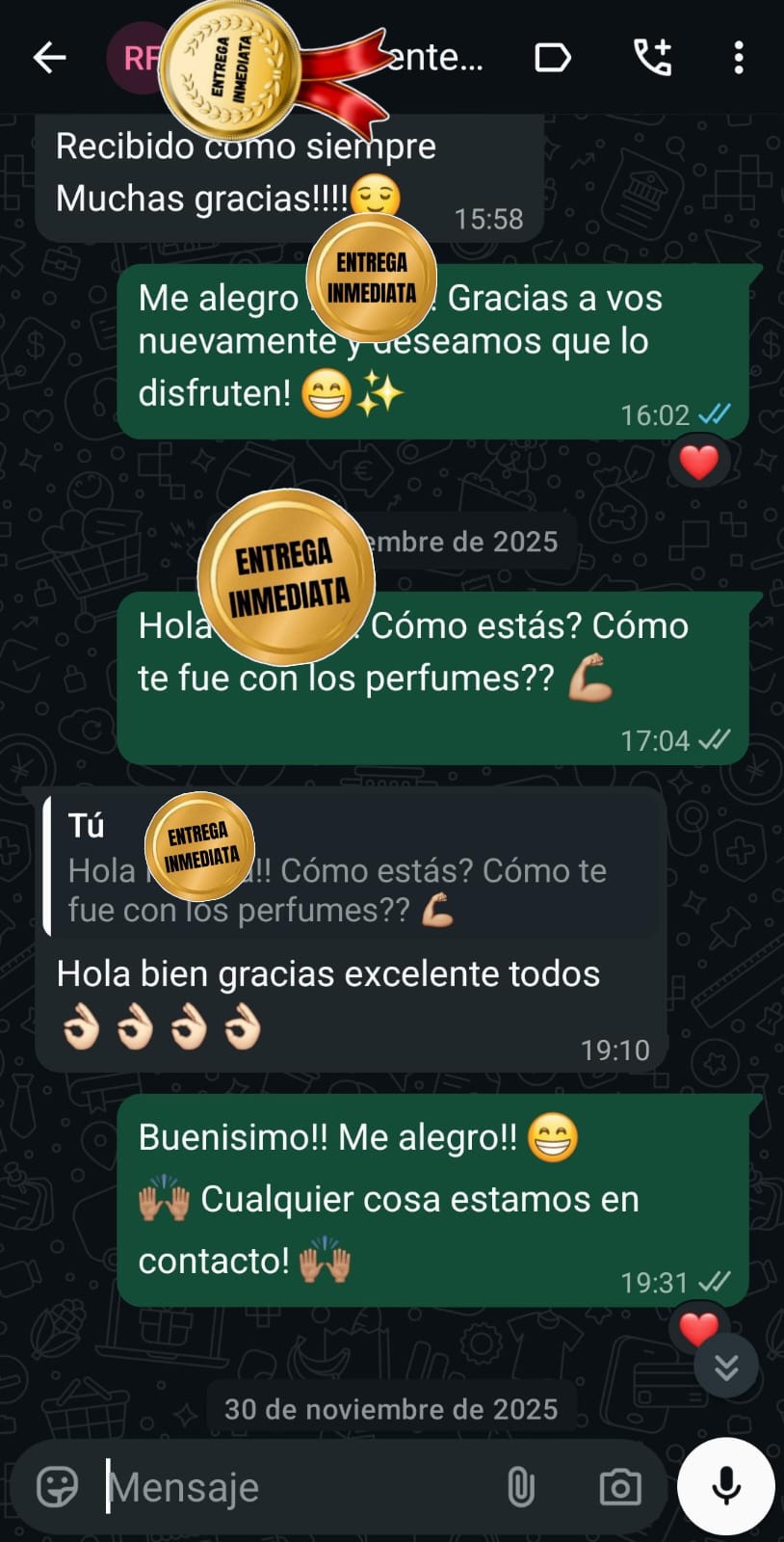The image size is (784, 1542).
Task: Open the label tag icon in the top bar
Action: (552, 58)
